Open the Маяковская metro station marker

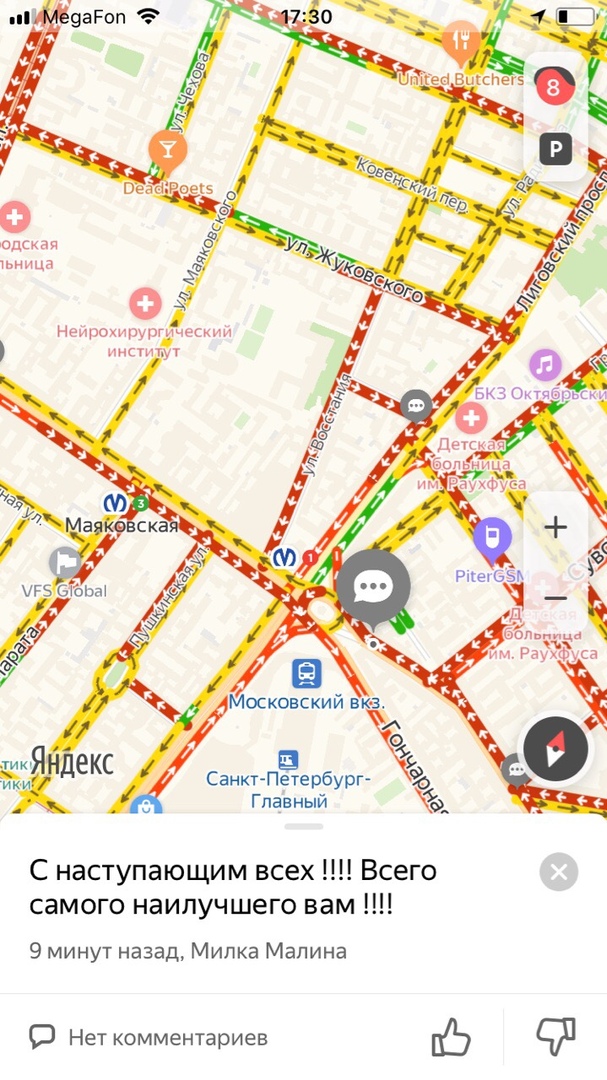[116, 503]
